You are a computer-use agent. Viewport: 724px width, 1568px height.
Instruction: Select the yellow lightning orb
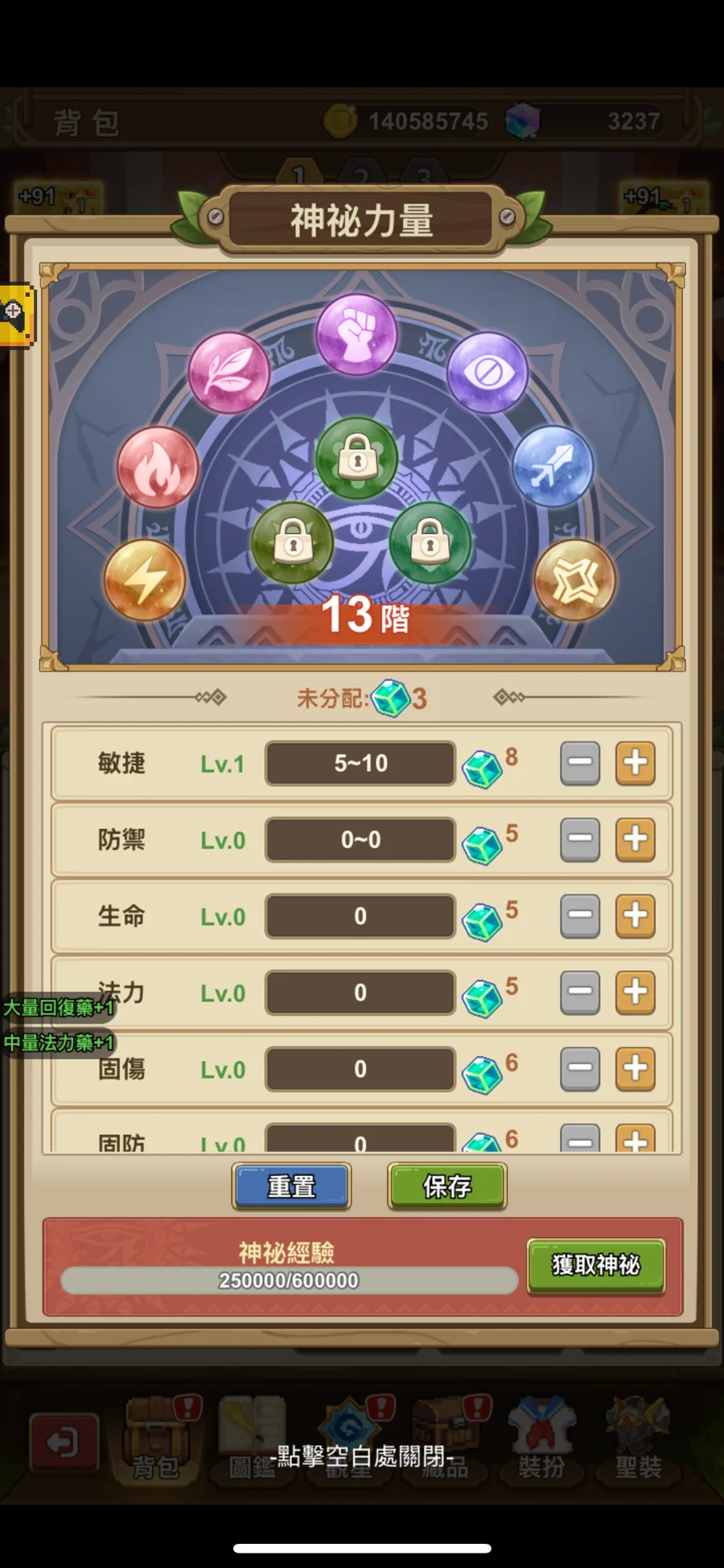point(145,580)
